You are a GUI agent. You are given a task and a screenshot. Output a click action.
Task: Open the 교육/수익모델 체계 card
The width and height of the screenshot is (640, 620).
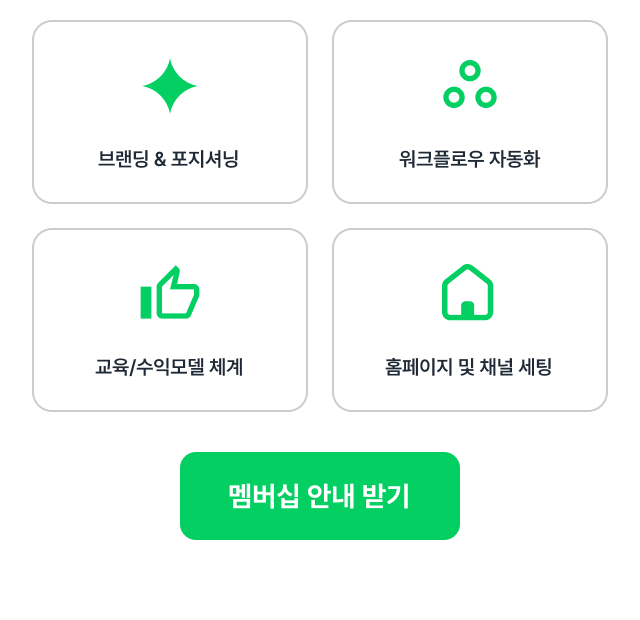pyautogui.click(x=170, y=320)
